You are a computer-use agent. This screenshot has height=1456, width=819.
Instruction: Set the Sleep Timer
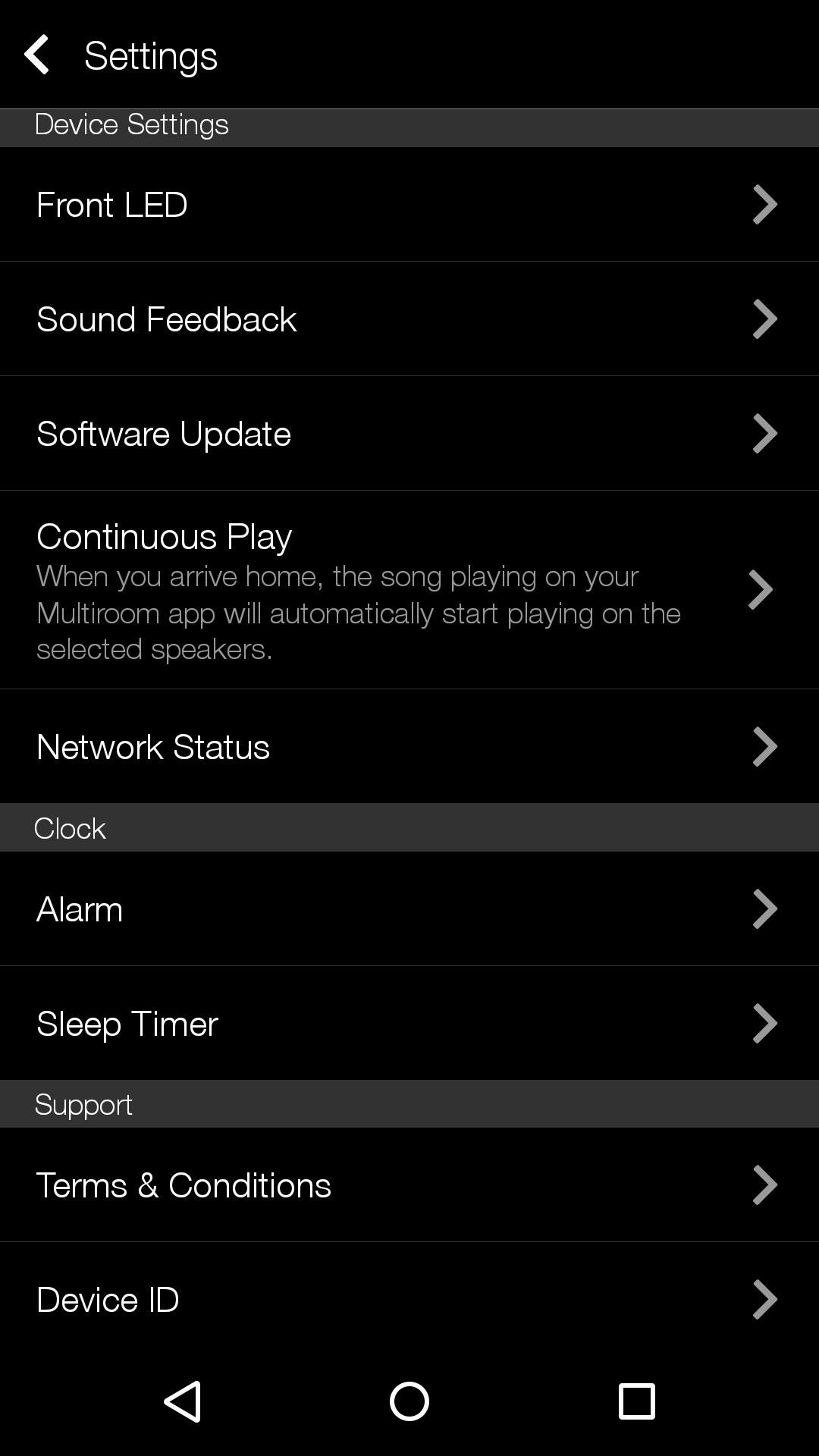(x=409, y=1023)
